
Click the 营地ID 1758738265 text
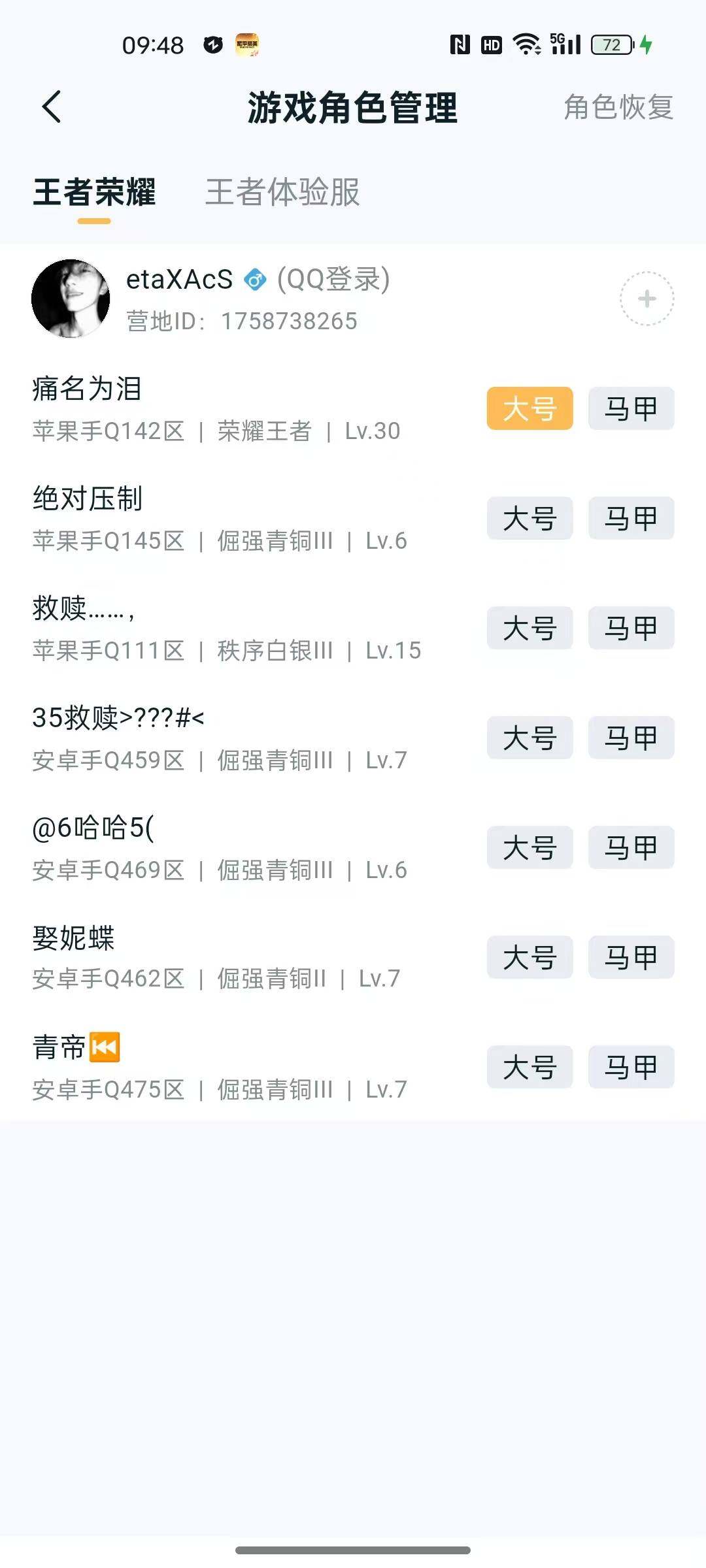click(239, 321)
